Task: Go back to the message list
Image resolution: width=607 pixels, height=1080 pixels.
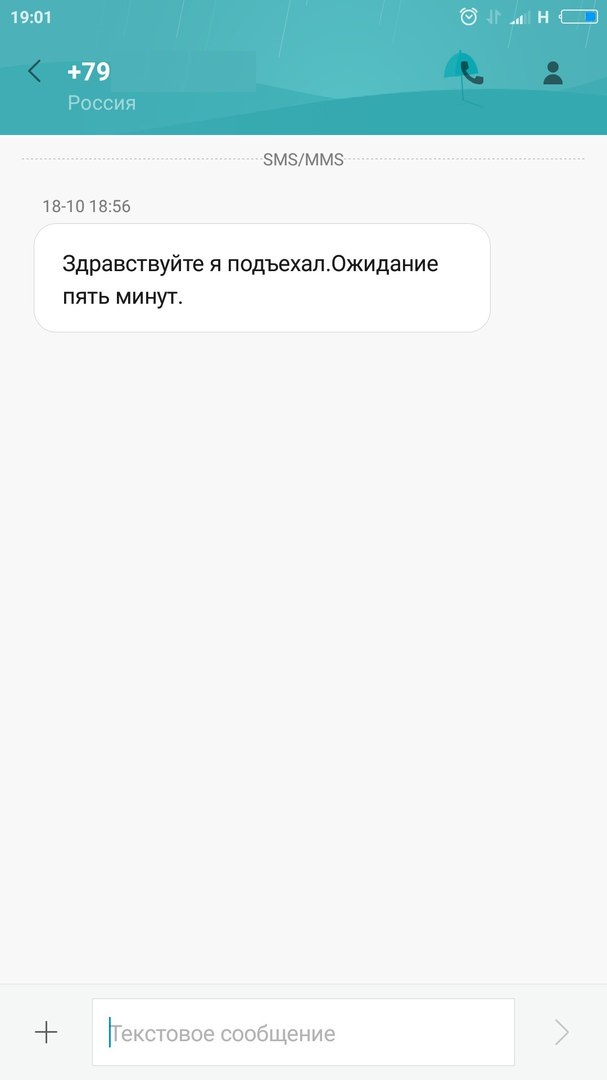Action: pyautogui.click(x=35, y=72)
